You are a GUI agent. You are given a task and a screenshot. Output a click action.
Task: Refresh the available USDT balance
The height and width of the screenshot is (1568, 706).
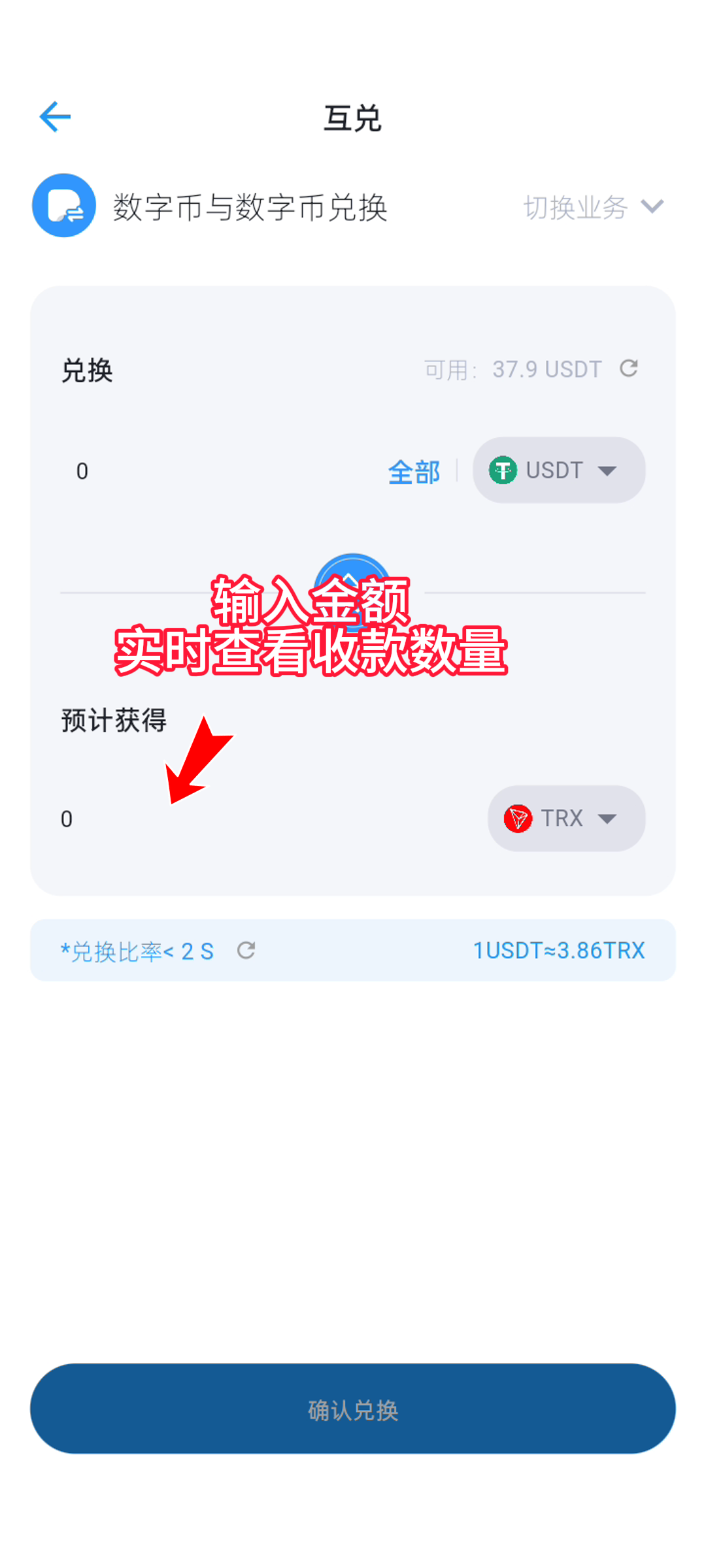tap(629, 368)
